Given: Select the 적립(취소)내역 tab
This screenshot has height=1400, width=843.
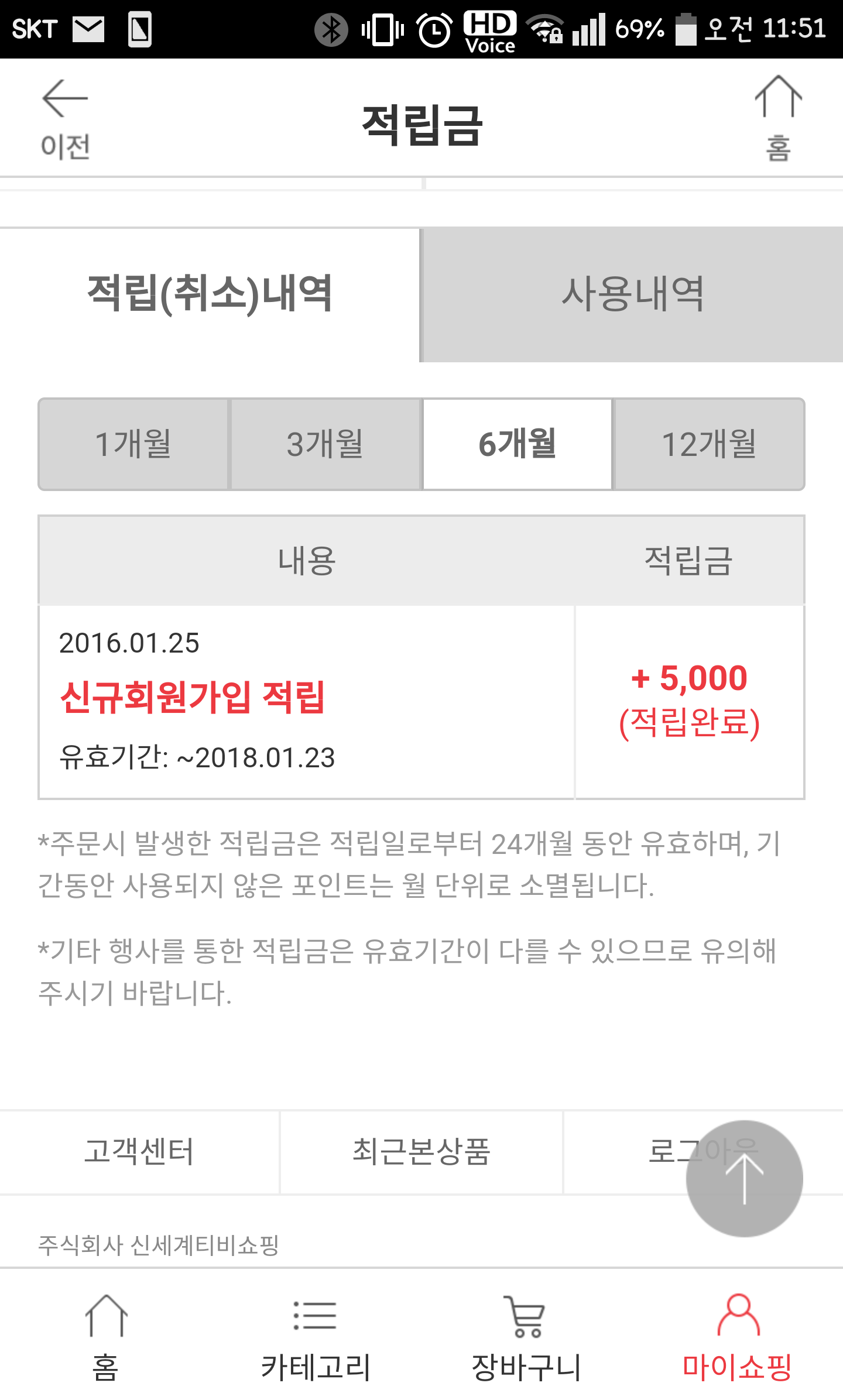Looking at the screenshot, I should [x=210, y=294].
